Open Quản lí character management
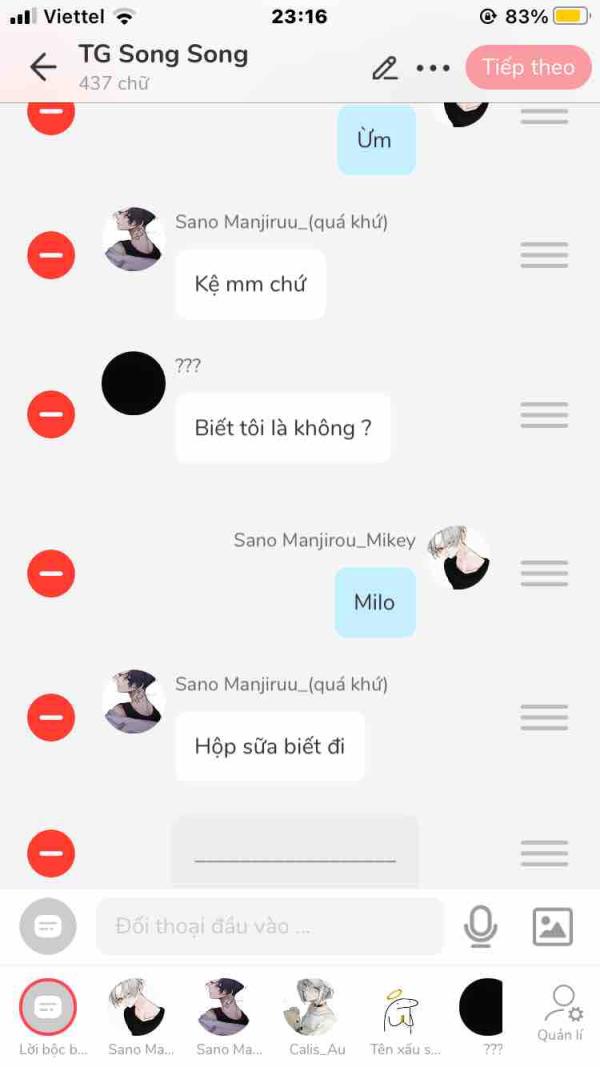The height and width of the screenshot is (1067, 600). pyautogui.click(x=560, y=1013)
